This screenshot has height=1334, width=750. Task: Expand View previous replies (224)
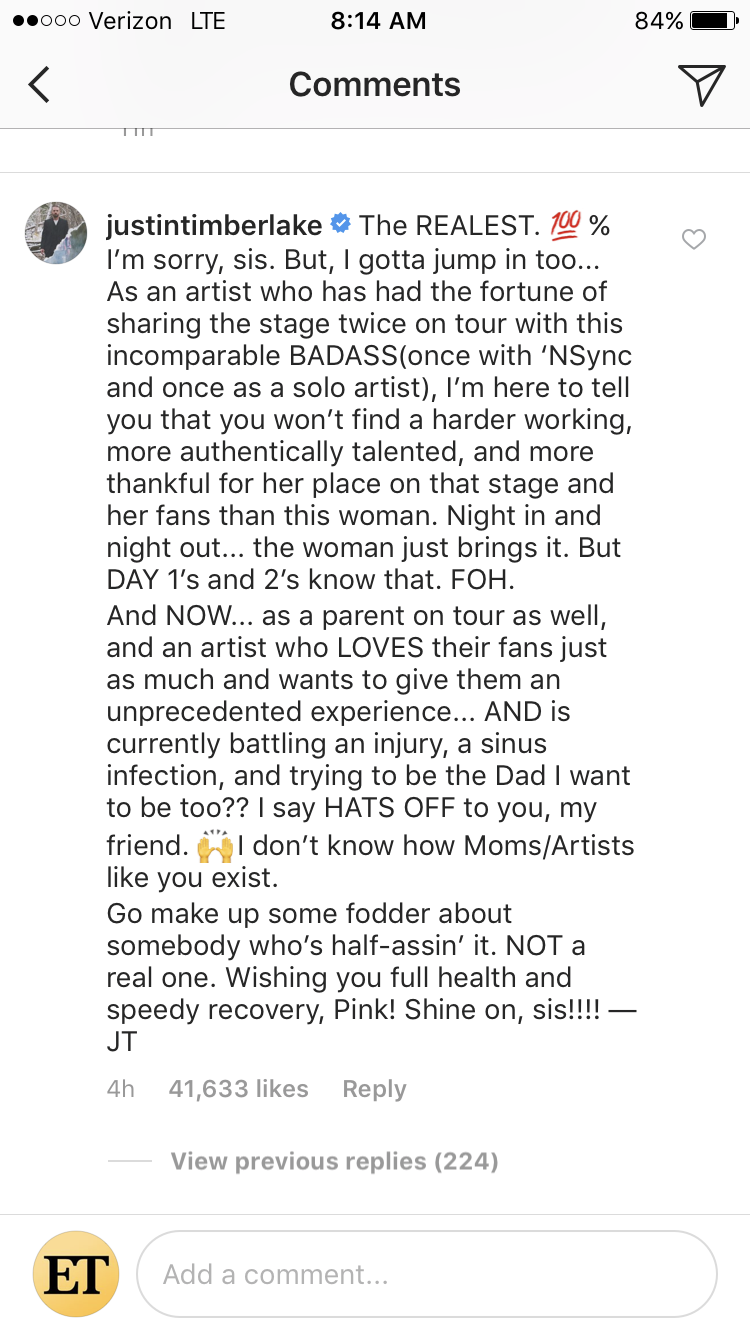click(334, 1161)
